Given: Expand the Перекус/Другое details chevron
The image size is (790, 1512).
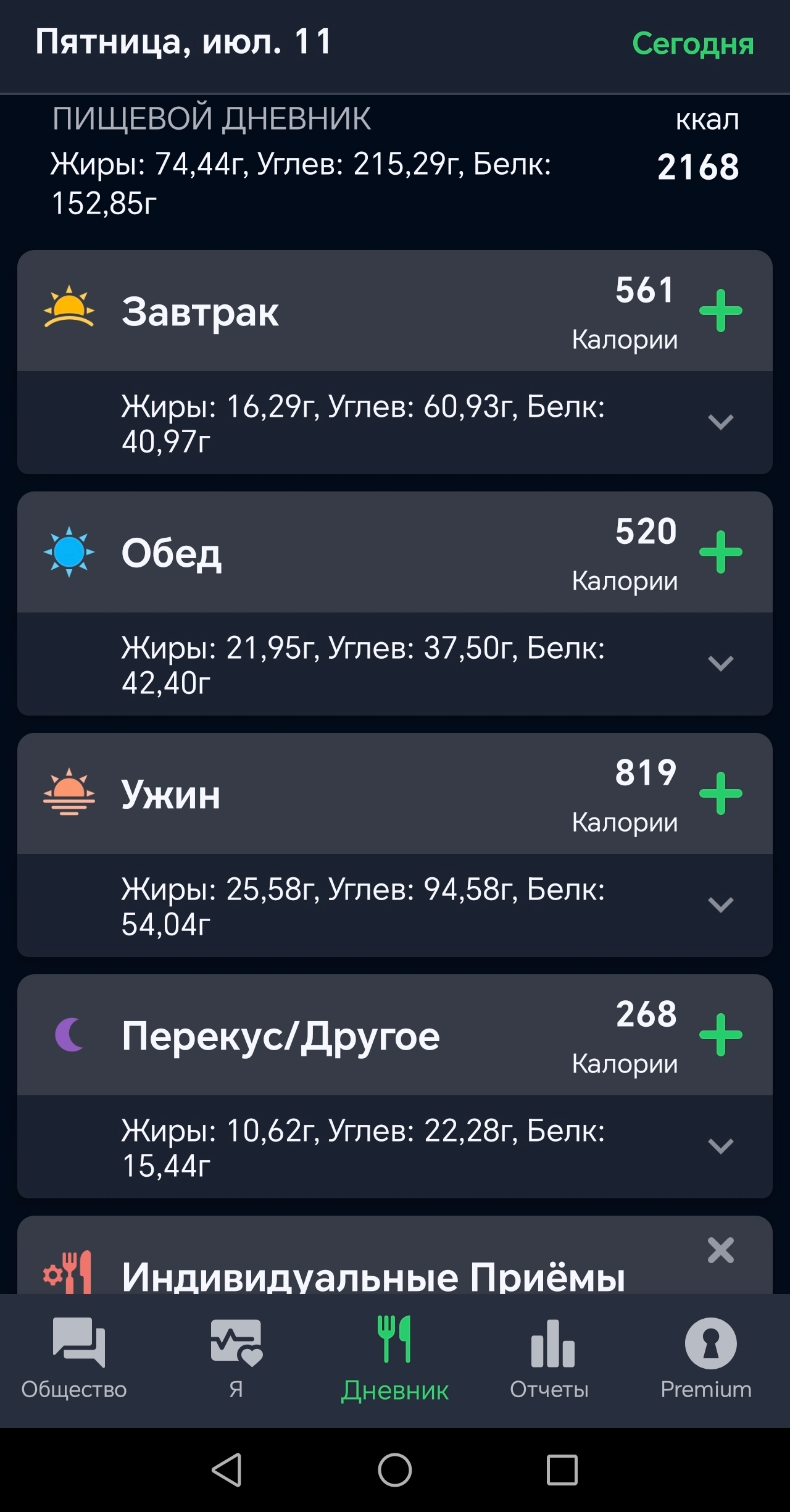Looking at the screenshot, I should pyautogui.click(x=720, y=1147).
